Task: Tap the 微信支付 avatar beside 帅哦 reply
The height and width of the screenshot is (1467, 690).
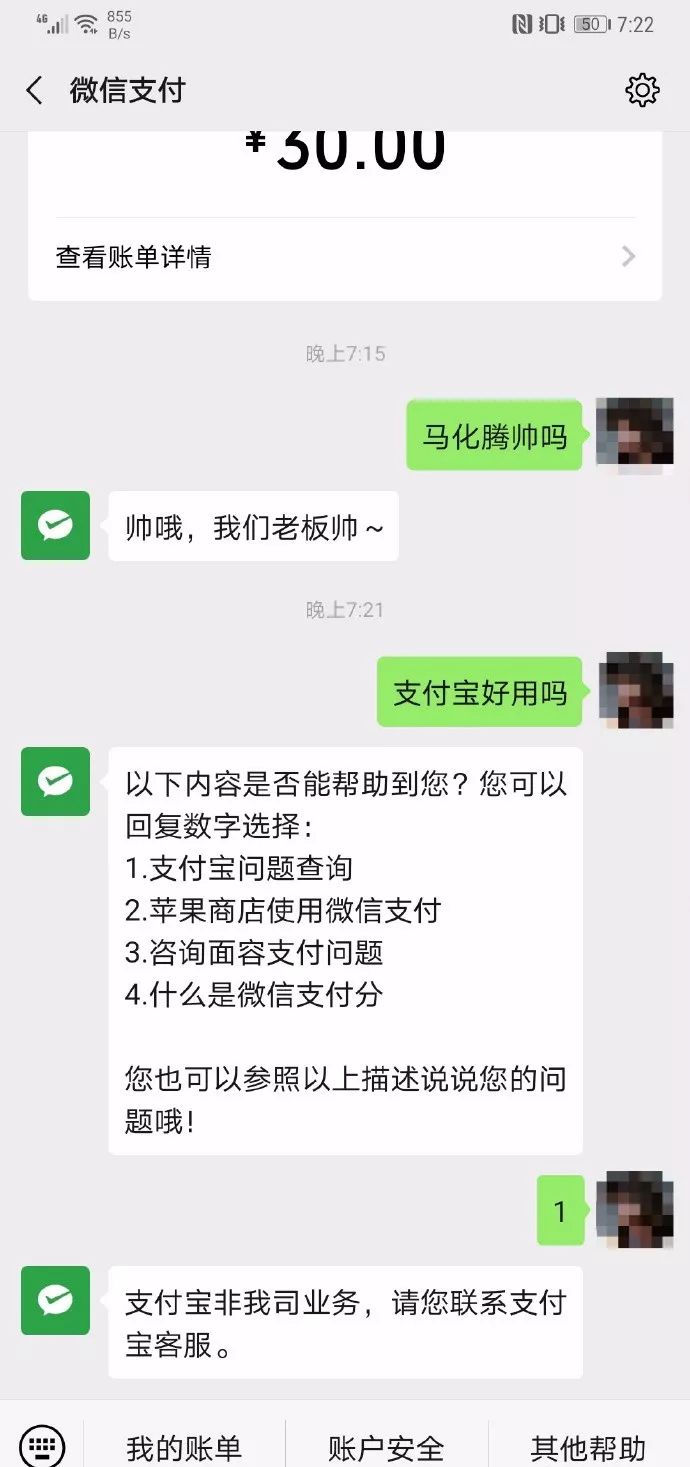Action: (55, 525)
